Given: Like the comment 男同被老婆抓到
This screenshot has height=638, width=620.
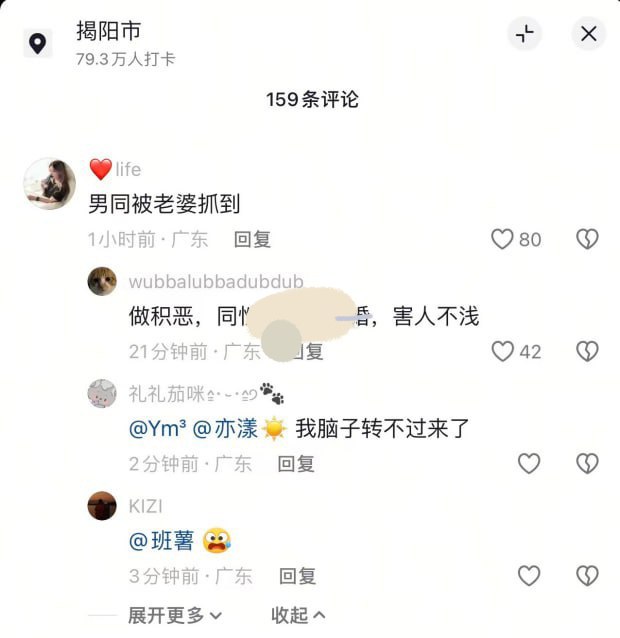Looking at the screenshot, I should [x=502, y=239].
